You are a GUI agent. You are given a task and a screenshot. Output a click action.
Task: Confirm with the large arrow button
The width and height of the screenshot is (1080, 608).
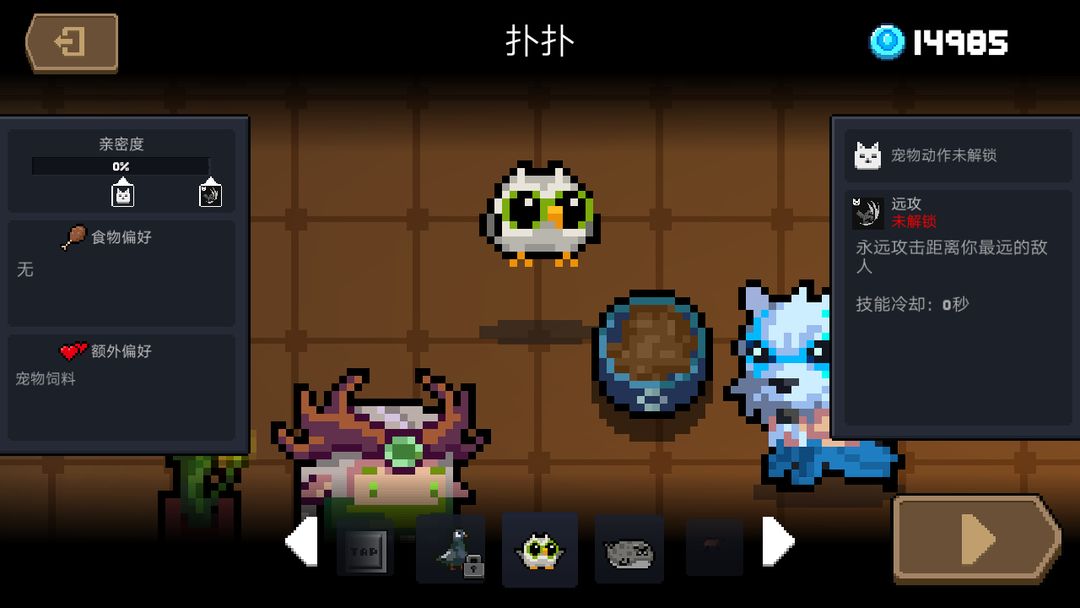click(x=976, y=540)
